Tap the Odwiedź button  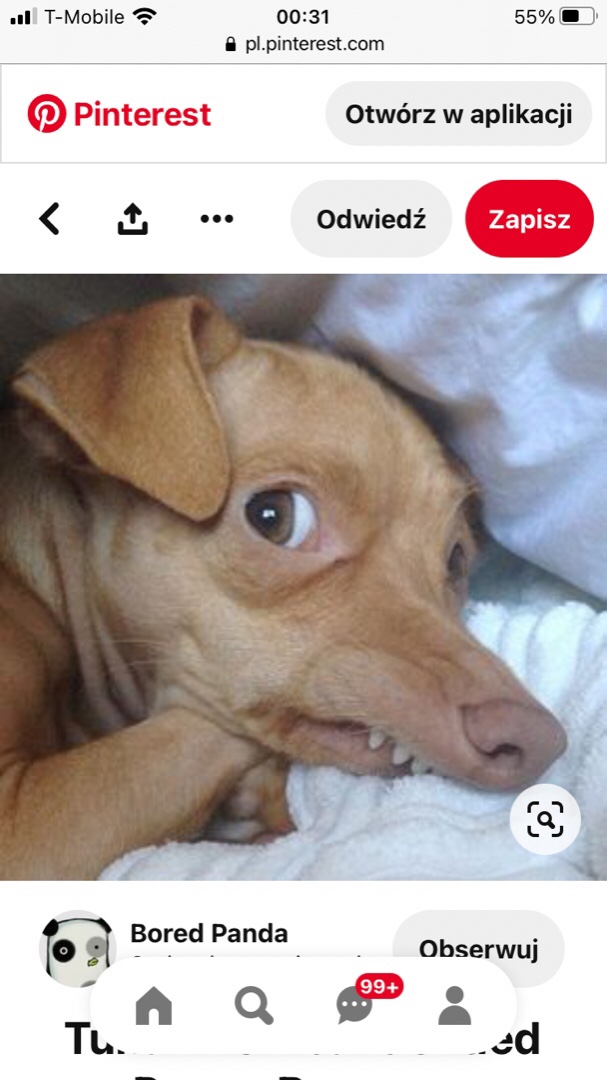pyautogui.click(x=371, y=219)
